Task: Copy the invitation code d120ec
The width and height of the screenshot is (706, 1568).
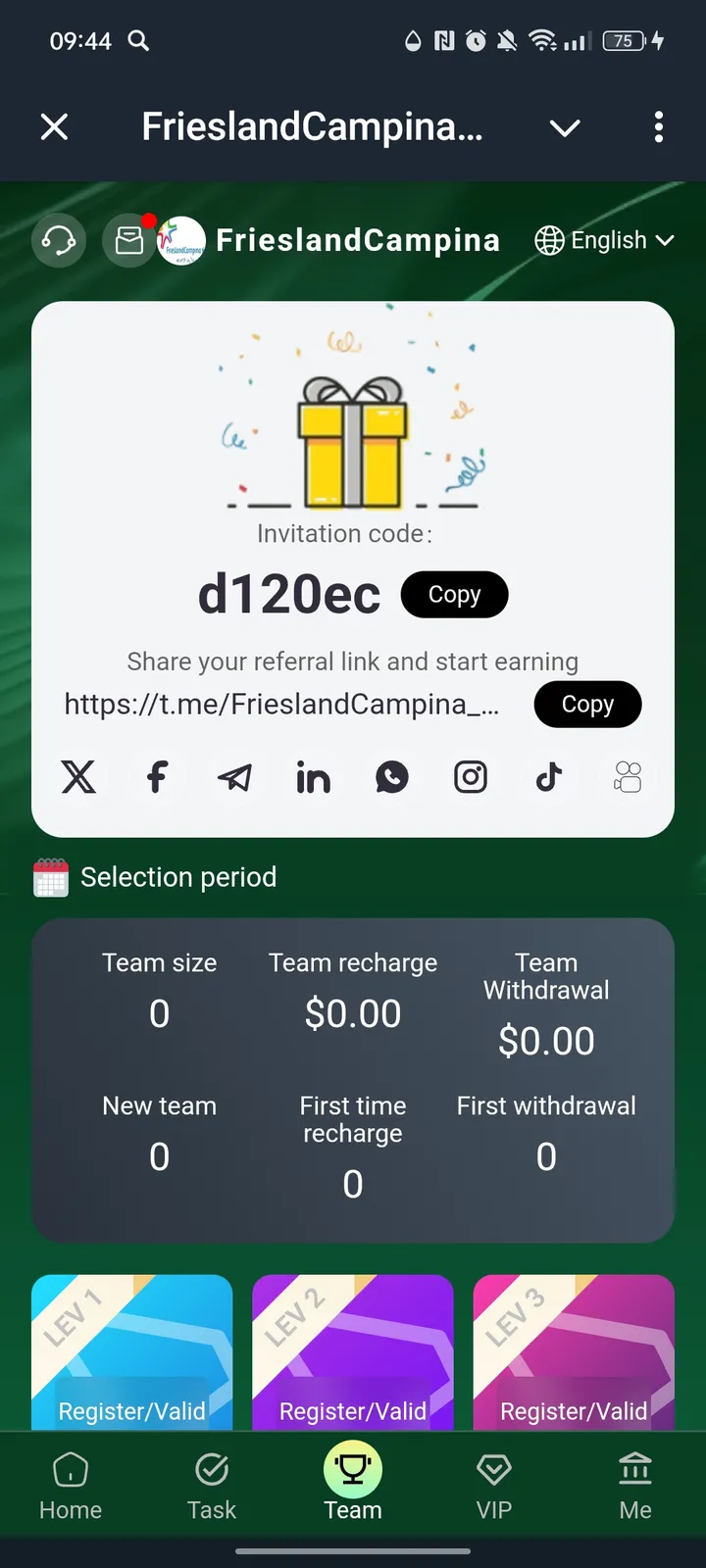Action: click(454, 595)
